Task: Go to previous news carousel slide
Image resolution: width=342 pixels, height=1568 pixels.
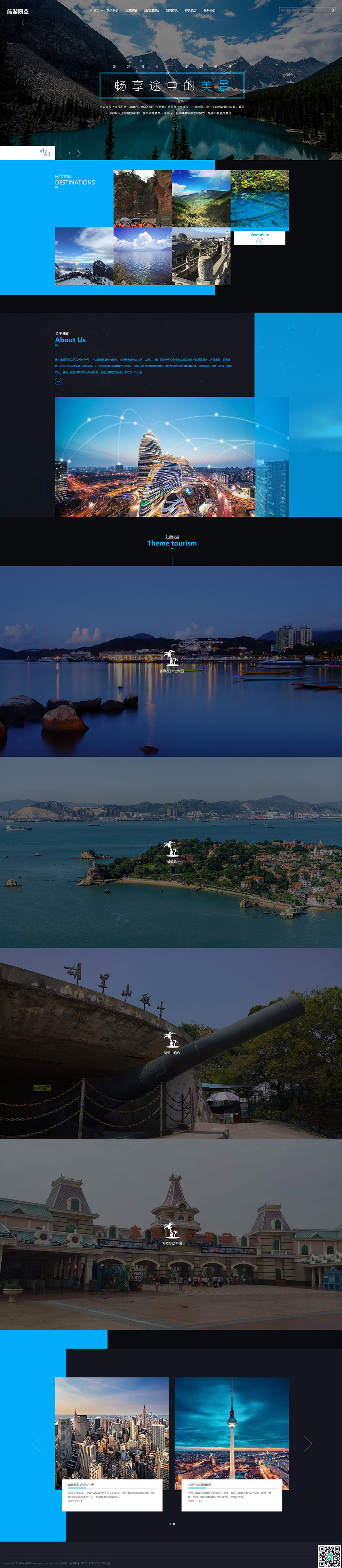Action: point(36,1444)
